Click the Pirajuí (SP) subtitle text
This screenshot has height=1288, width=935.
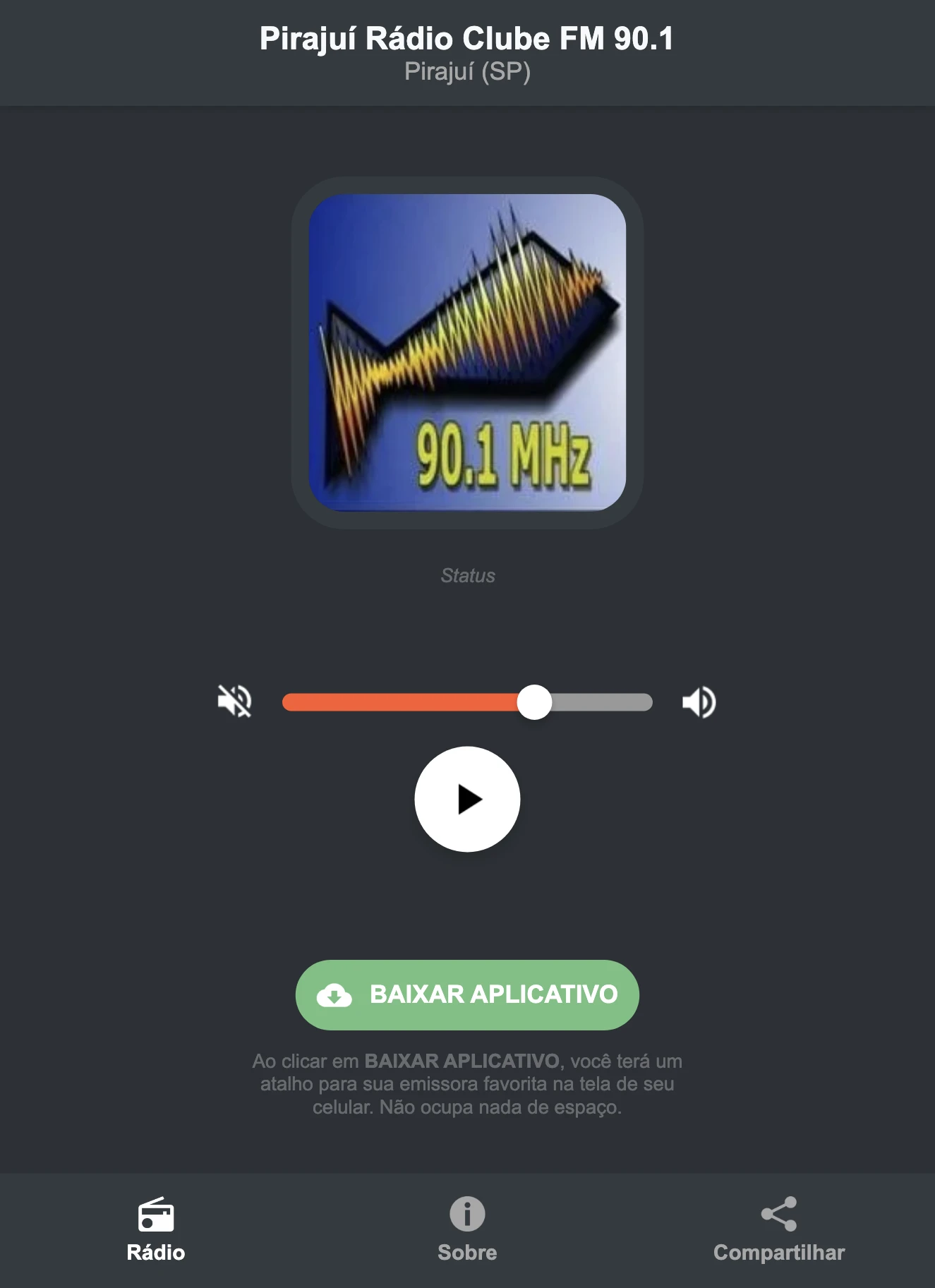tap(467, 71)
